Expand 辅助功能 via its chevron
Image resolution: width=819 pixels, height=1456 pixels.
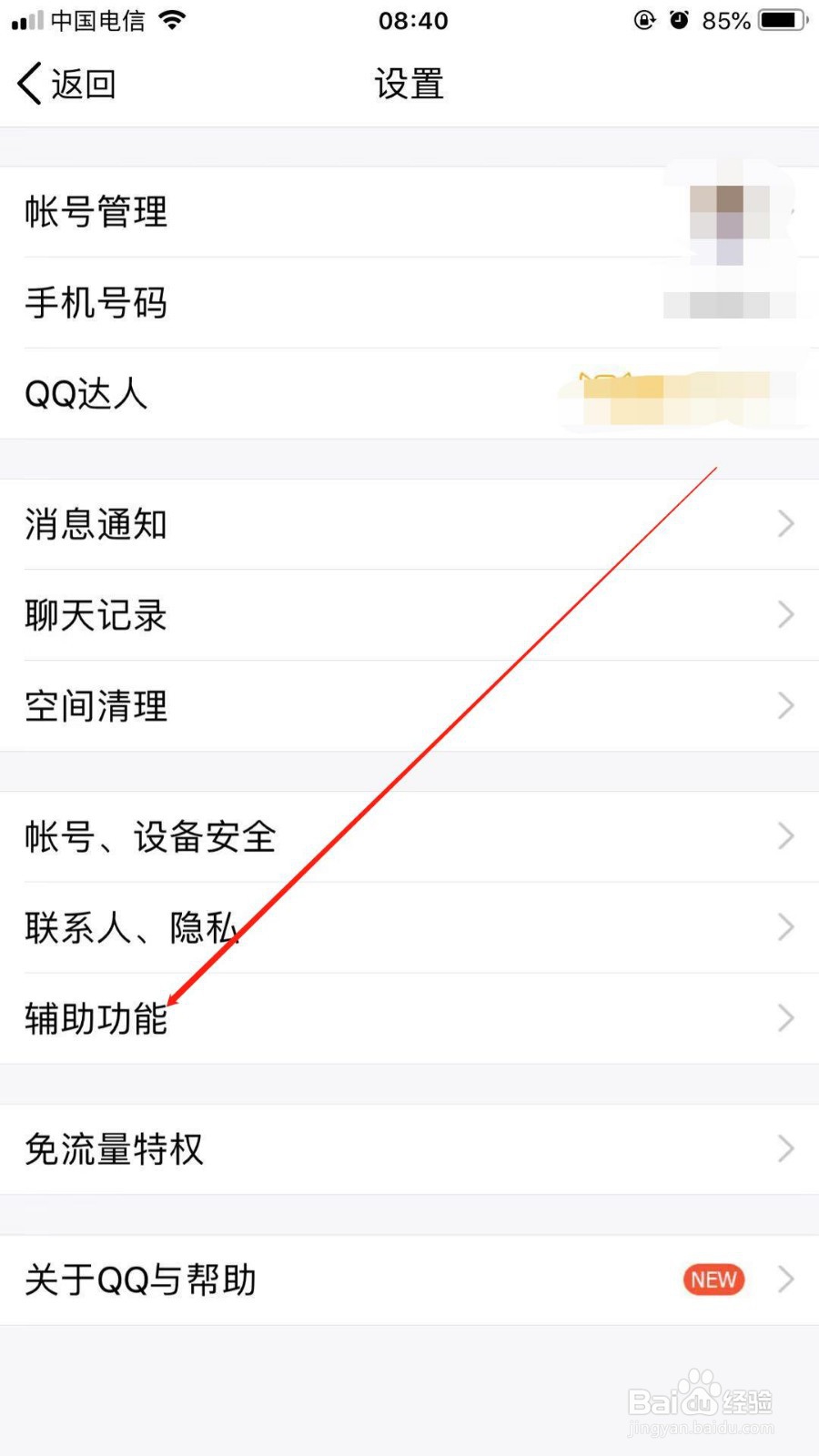tap(784, 1017)
